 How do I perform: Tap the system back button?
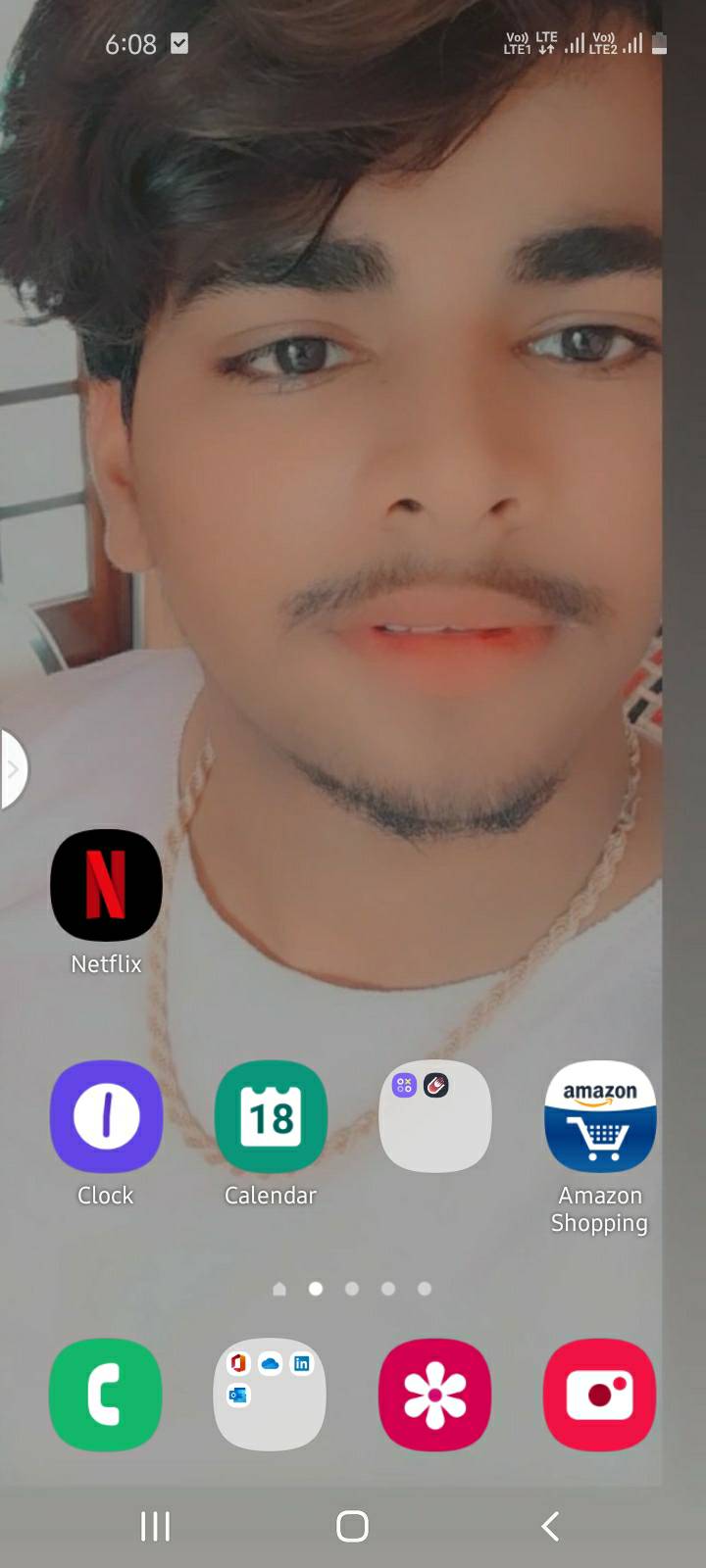(551, 1526)
